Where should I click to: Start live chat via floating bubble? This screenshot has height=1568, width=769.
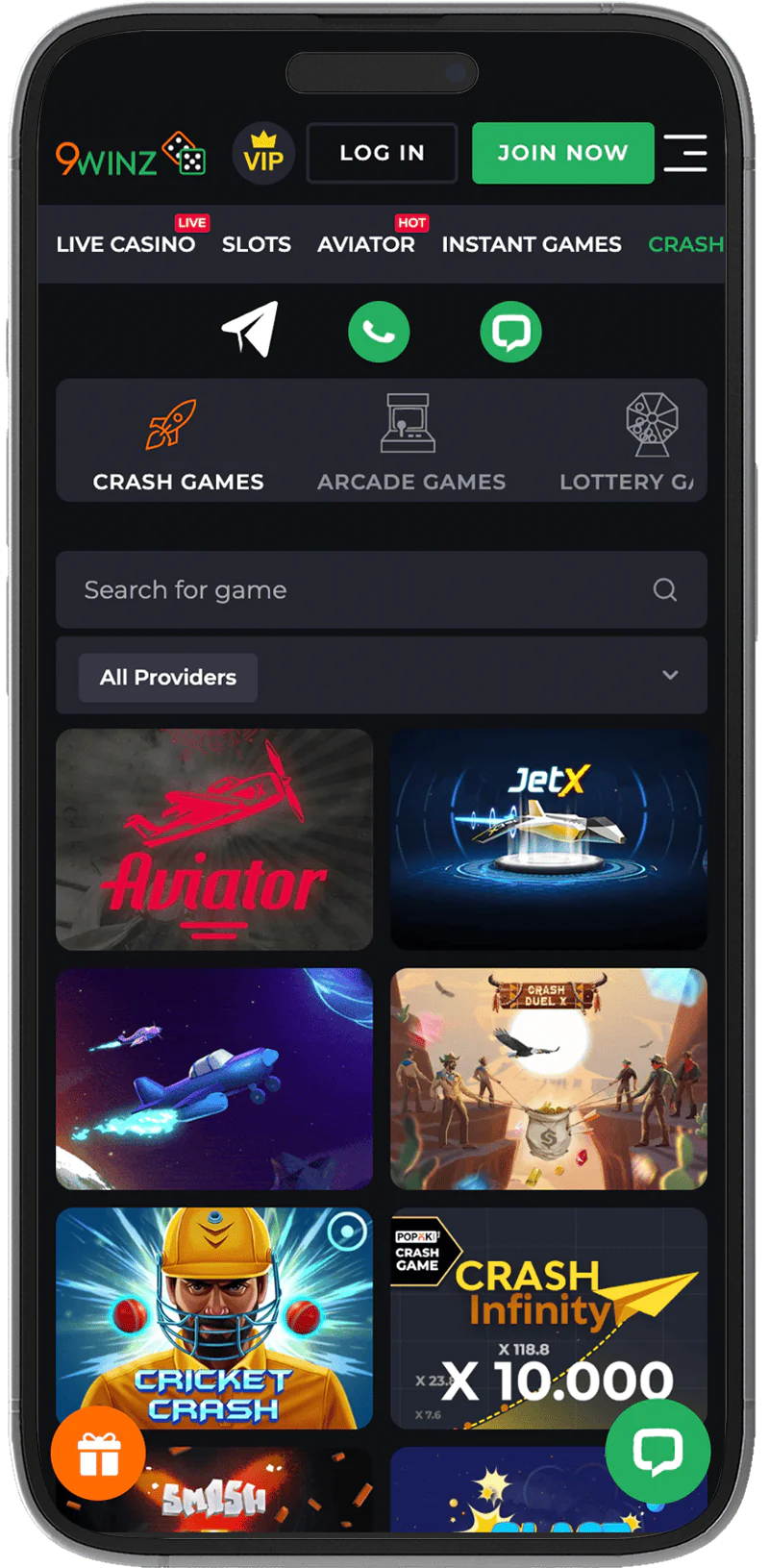pos(657,1451)
